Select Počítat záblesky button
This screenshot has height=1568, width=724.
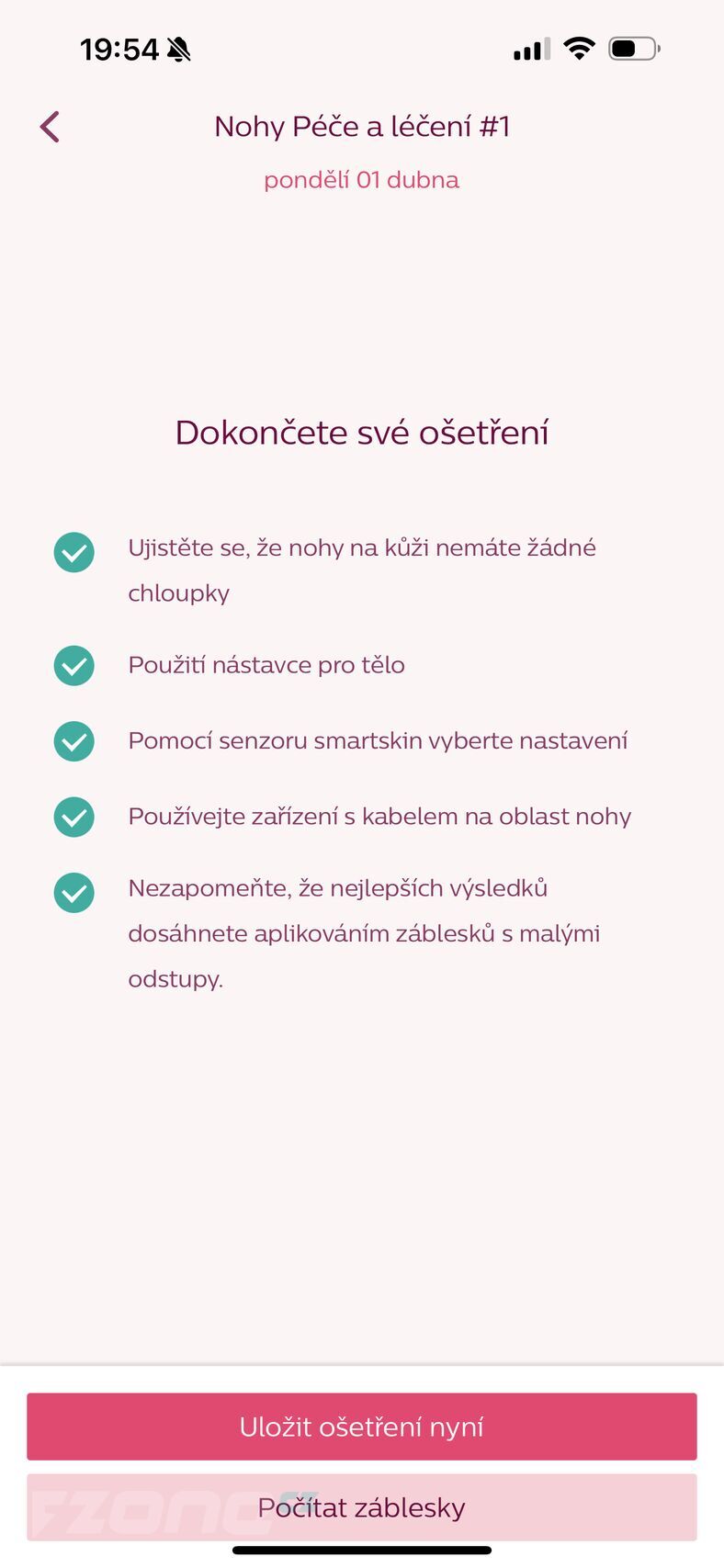point(361,1507)
